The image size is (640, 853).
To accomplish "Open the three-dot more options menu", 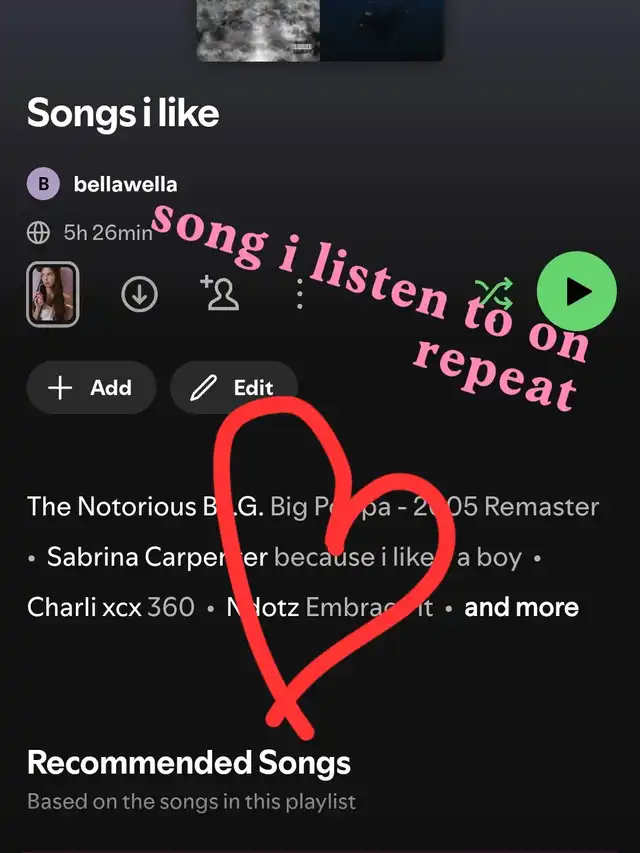I will [299, 294].
